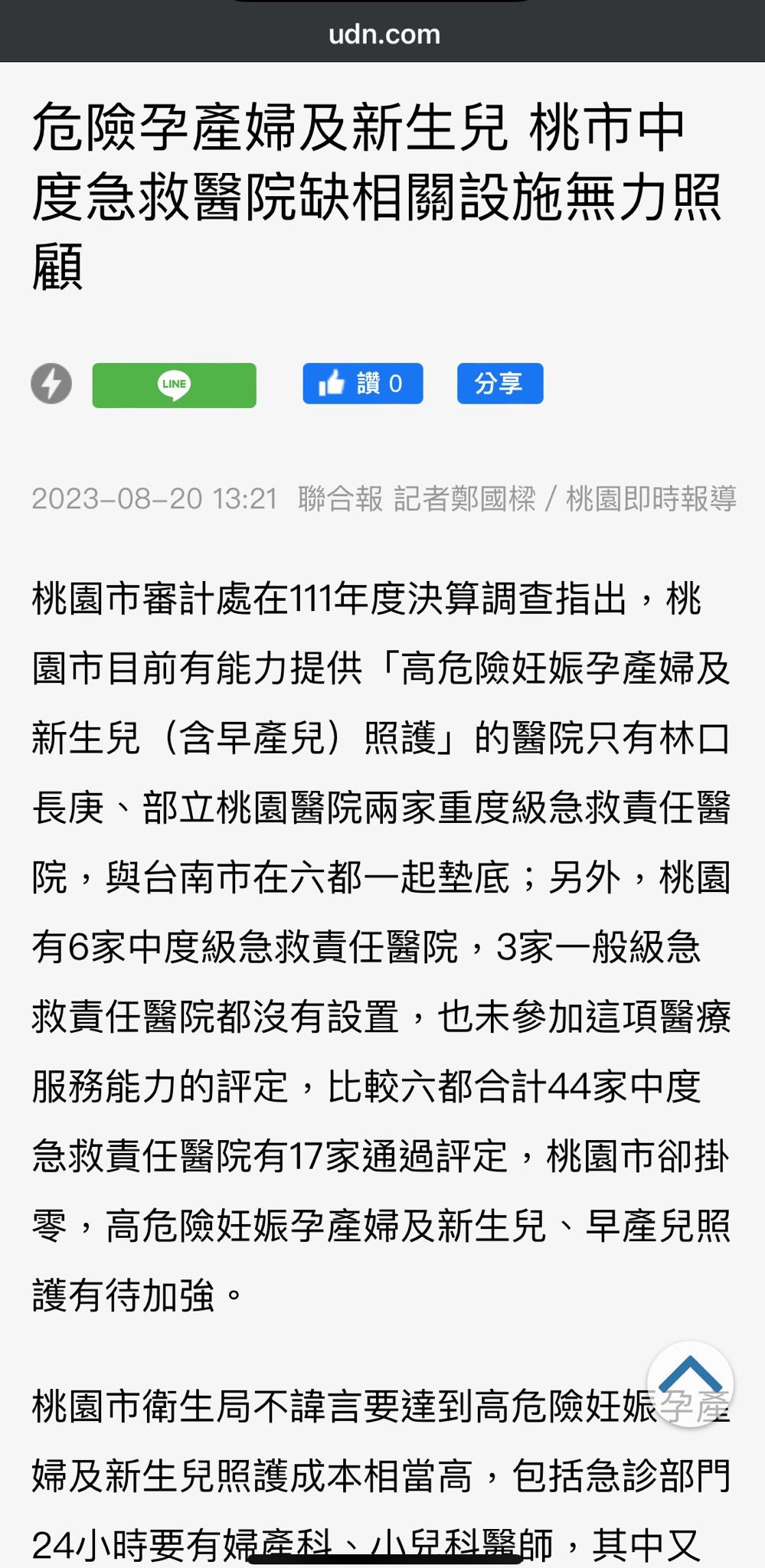
Task: Tap the udn.com address bar
Action: click(x=383, y=34)
